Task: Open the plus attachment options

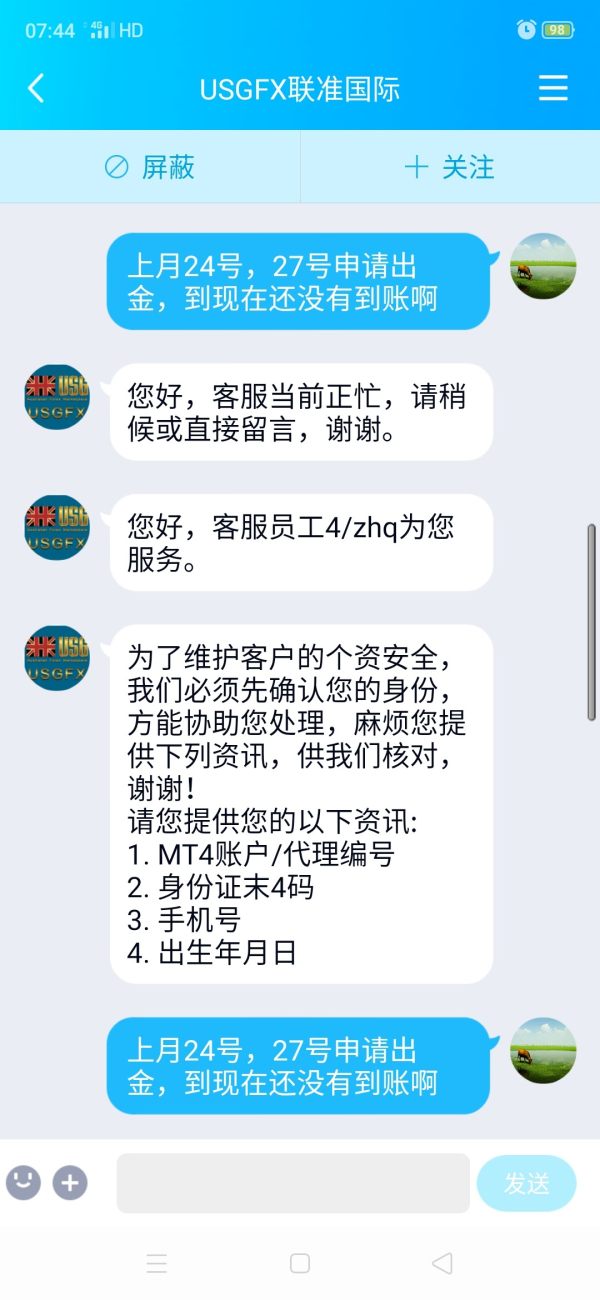Action: click(70, 1183)
